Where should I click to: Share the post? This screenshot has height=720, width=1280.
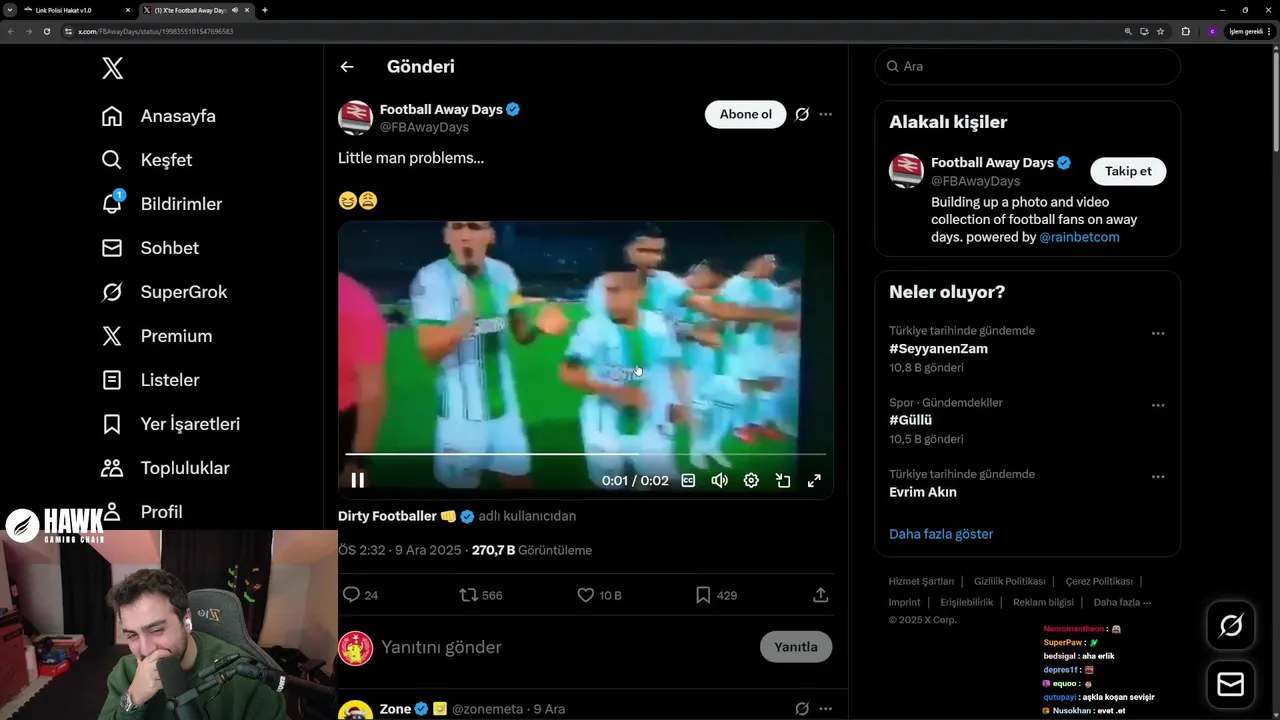(x=820, y=595)
